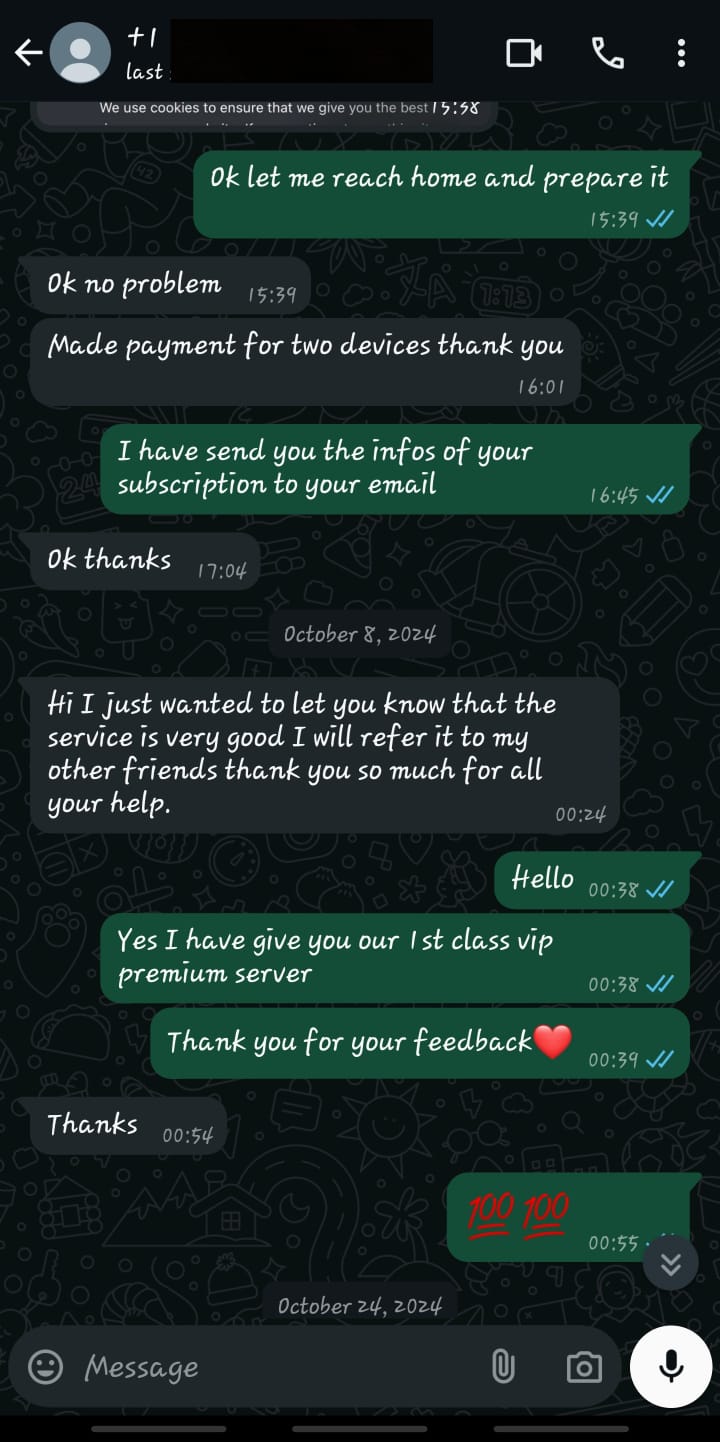The image size is (720, 1442).
Task: Focus the Message text field
Action: click(280, 1367)
